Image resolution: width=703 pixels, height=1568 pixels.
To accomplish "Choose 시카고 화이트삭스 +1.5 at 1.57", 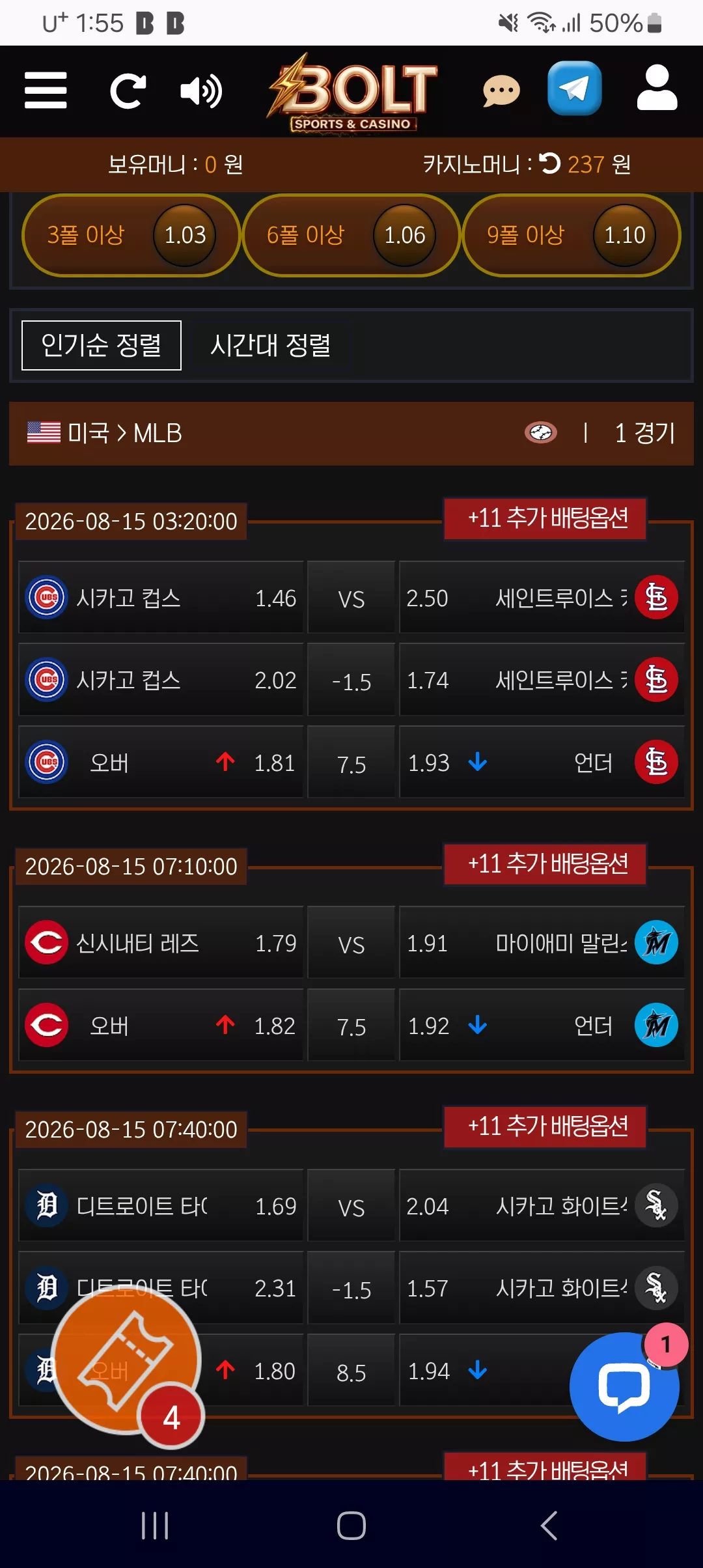I will 542,1287.
